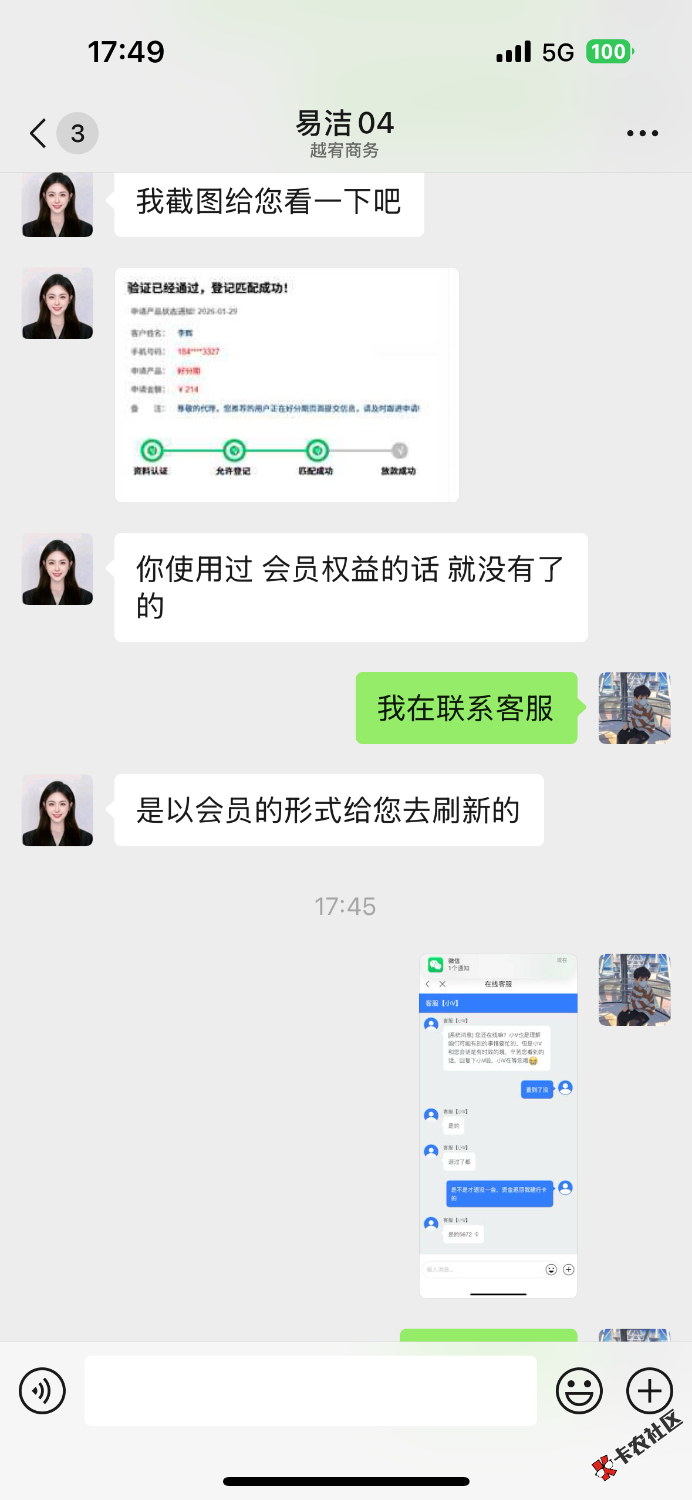Switch to voice message input
This screenshot has height=1500, width=692.
42,1390
